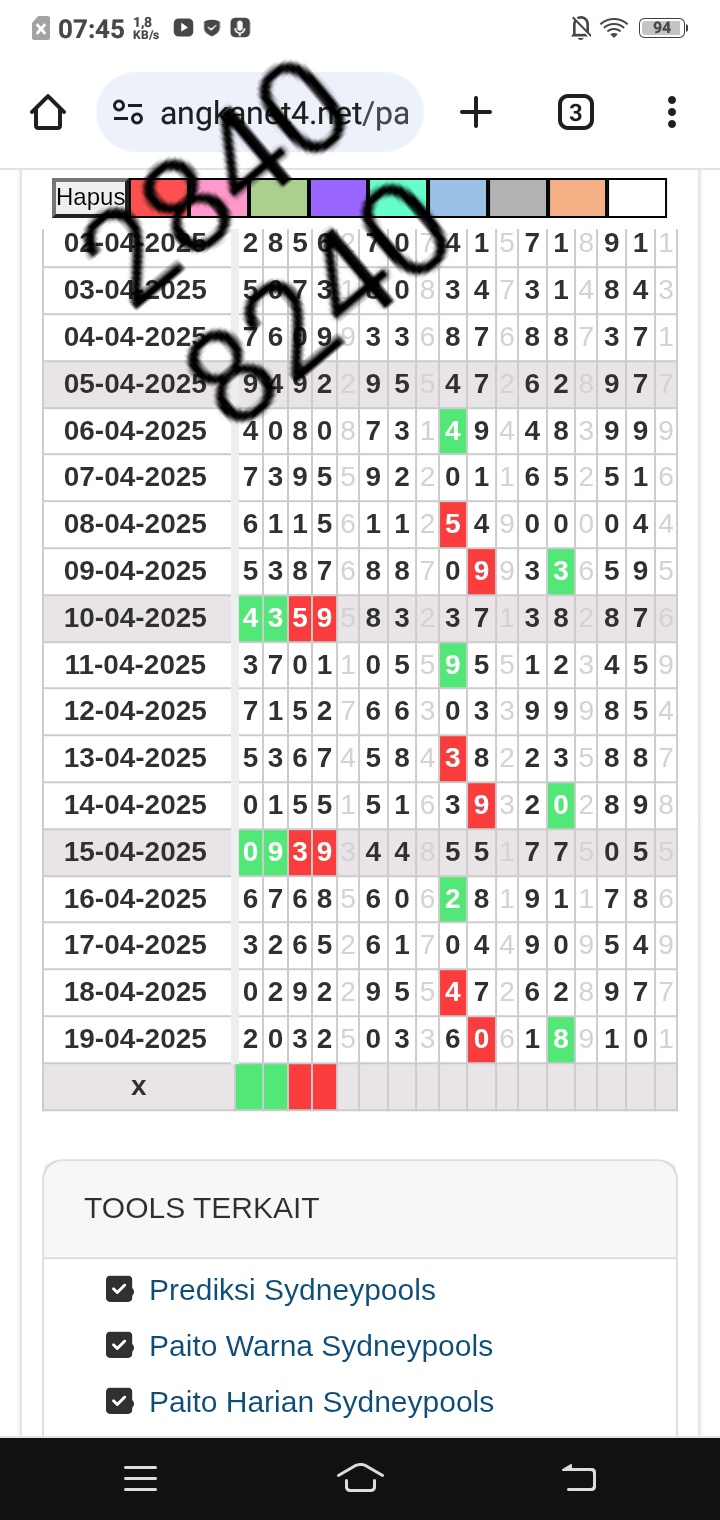This screenshot has width=720, height=1520.
Task: Open the Paito Harian Sydneypools link
Action: click(321, 1402)
